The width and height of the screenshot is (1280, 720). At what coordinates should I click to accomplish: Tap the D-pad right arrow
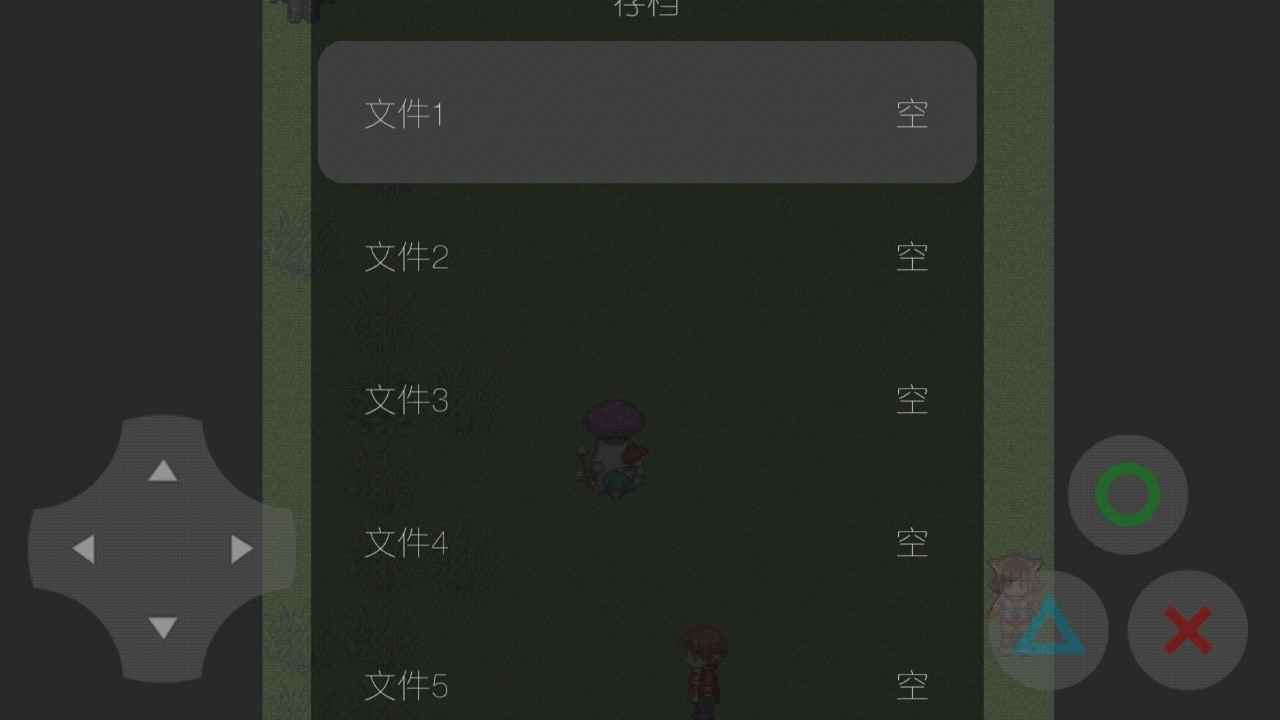[241, 549]
